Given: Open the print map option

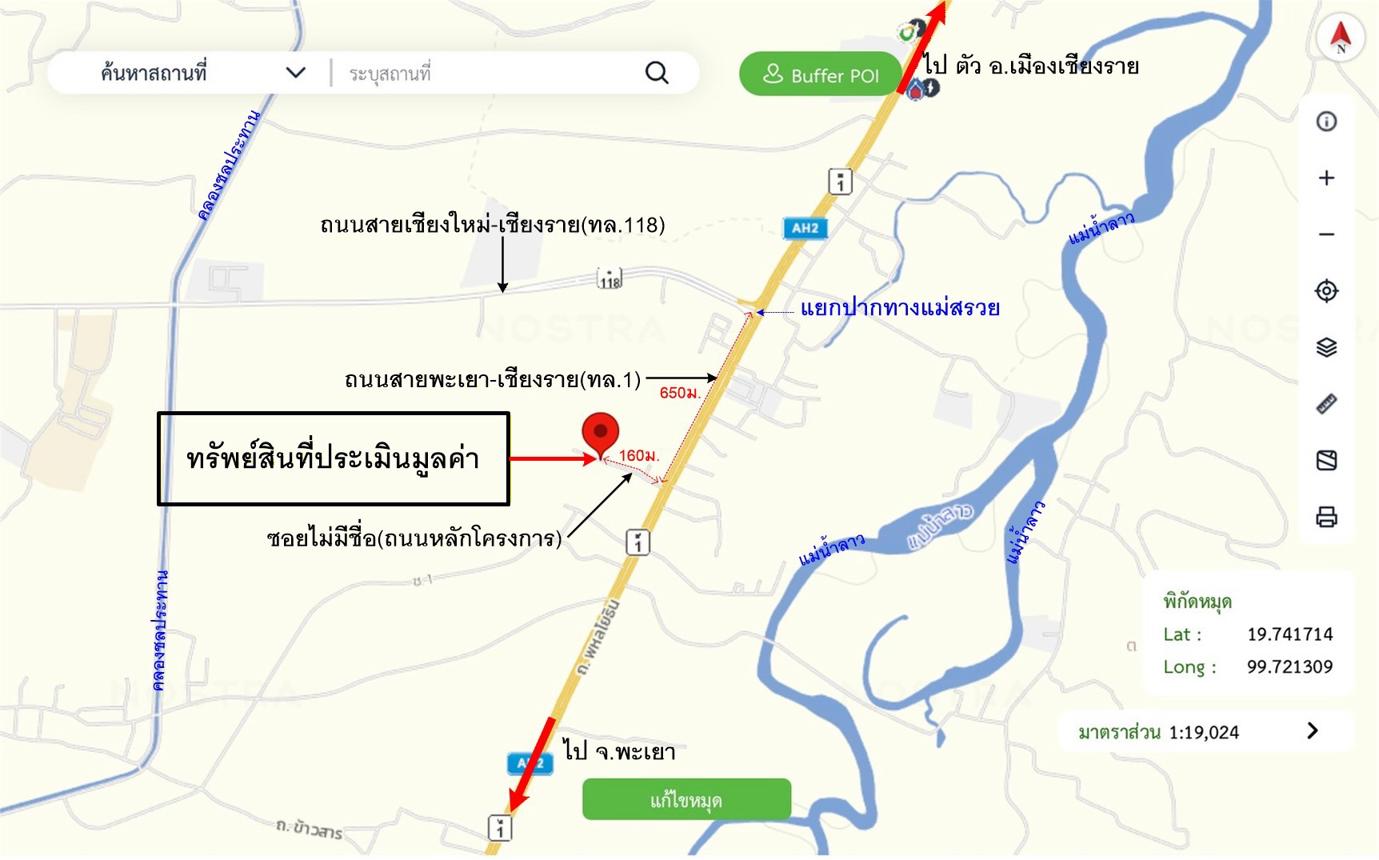Looking at the screenshot, I should pyautogui.click(x=1326, y=517).
